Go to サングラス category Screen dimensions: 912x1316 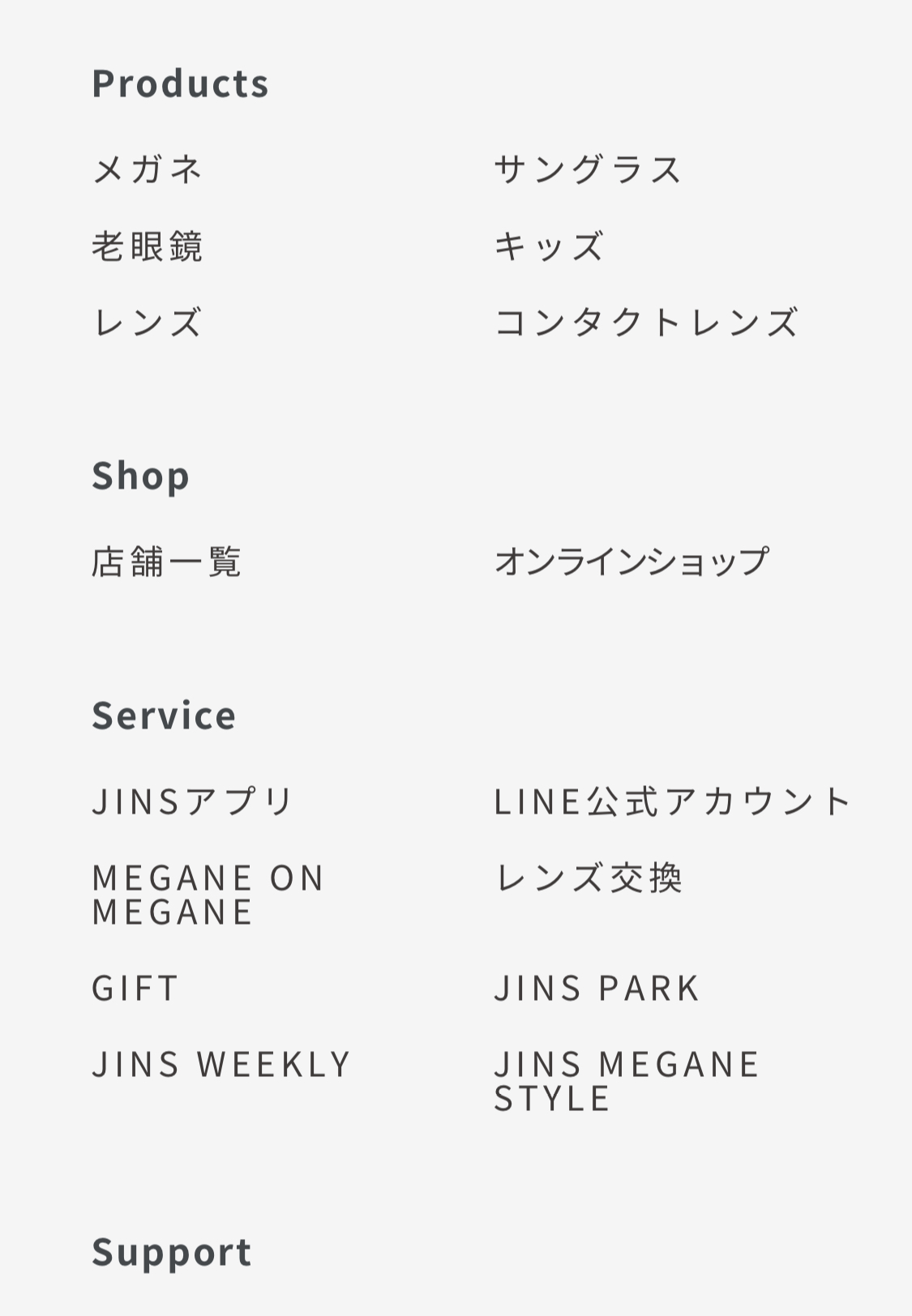tap(588, 169)
